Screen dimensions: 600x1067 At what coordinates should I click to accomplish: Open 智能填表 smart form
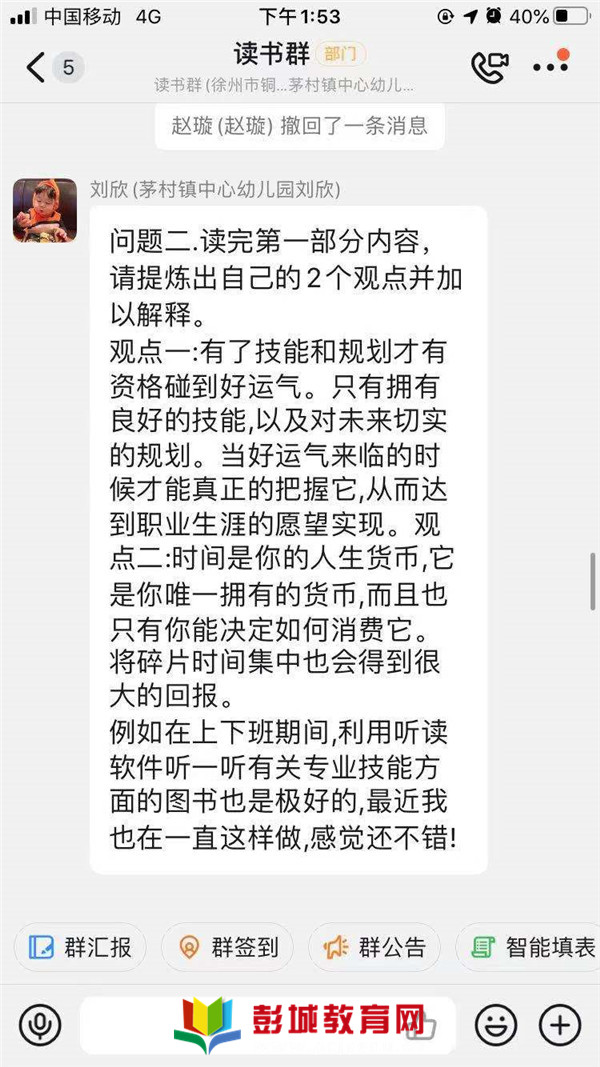(528, 947)
